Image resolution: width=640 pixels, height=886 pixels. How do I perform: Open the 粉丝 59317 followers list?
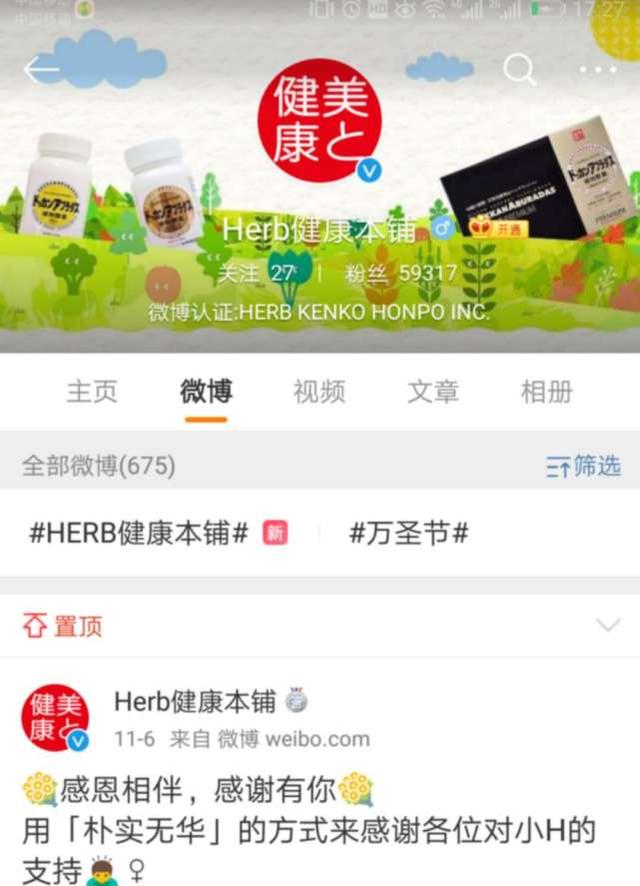pos(400,273)
